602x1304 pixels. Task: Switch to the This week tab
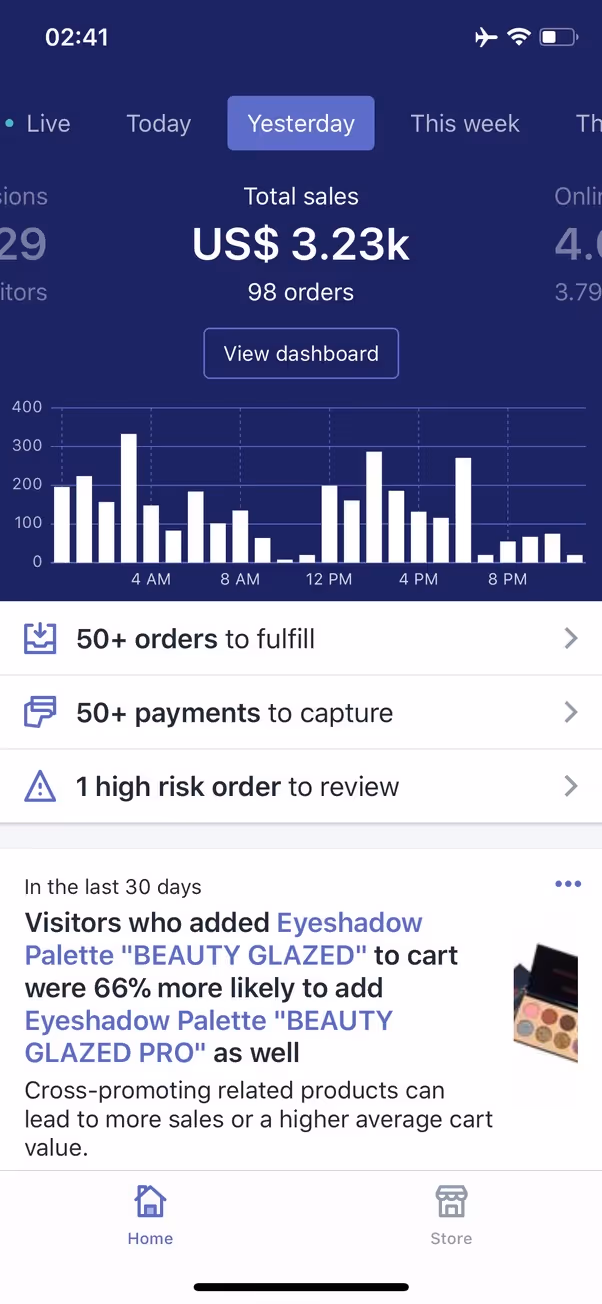[464, 124]
